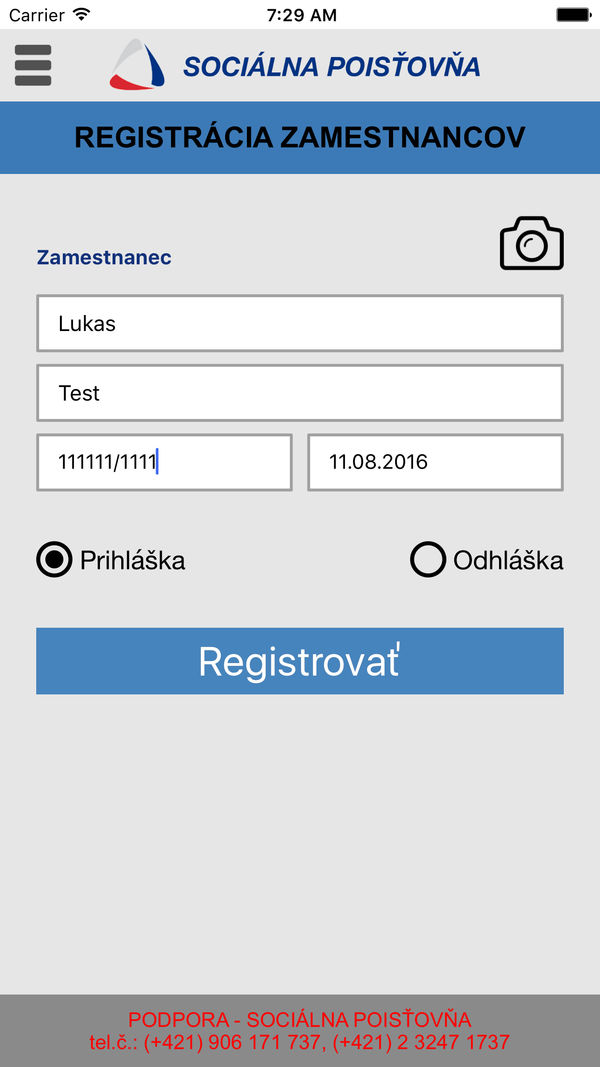Image resolution: width=600 pixels, height=1067 pixels.
Task: Edit the surname field containing Test
Action: point(300,393)
